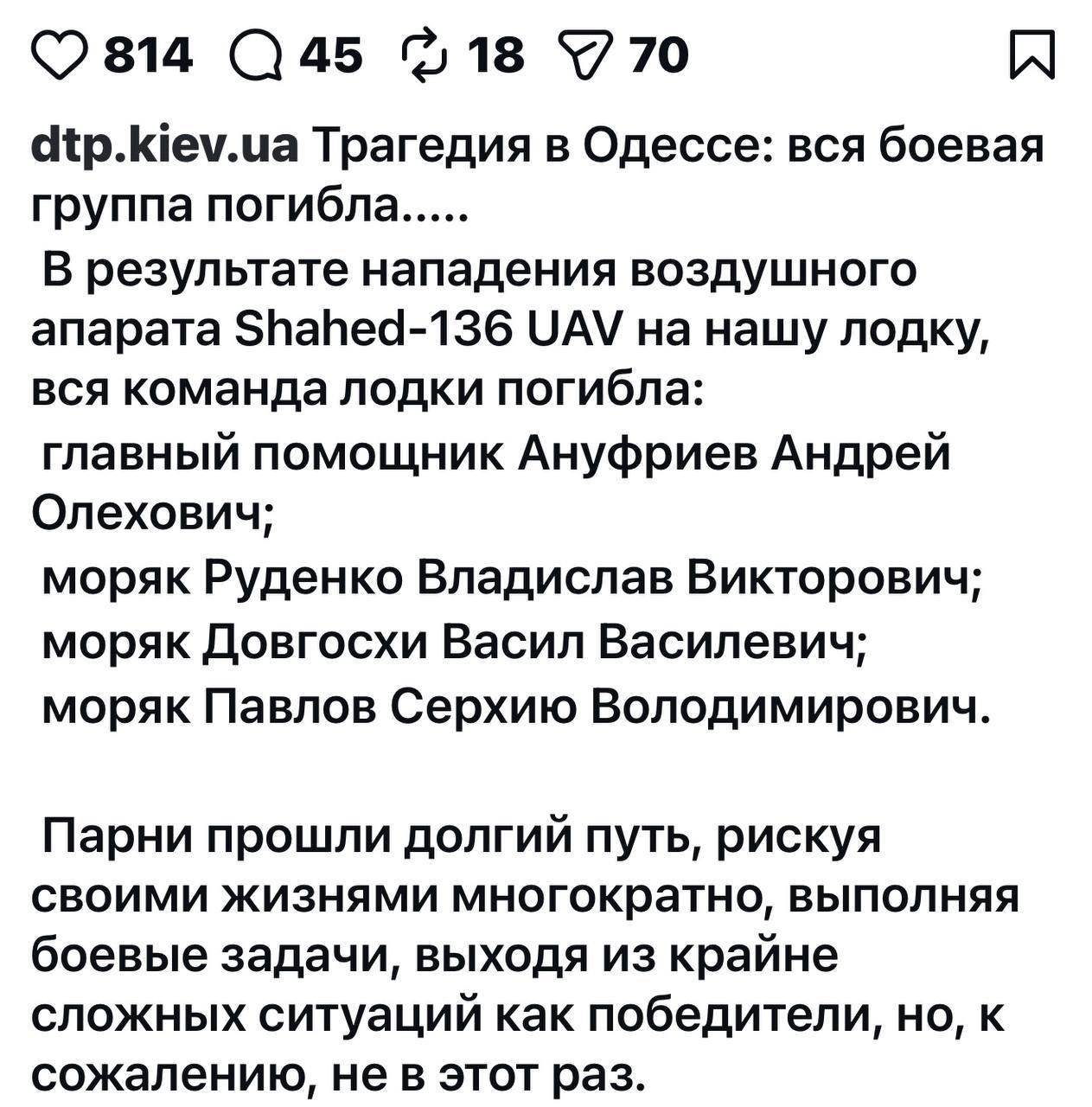Repost the post using the repost icon
This screenshot has height=1107, width=1092.
[x=425, y=56]
